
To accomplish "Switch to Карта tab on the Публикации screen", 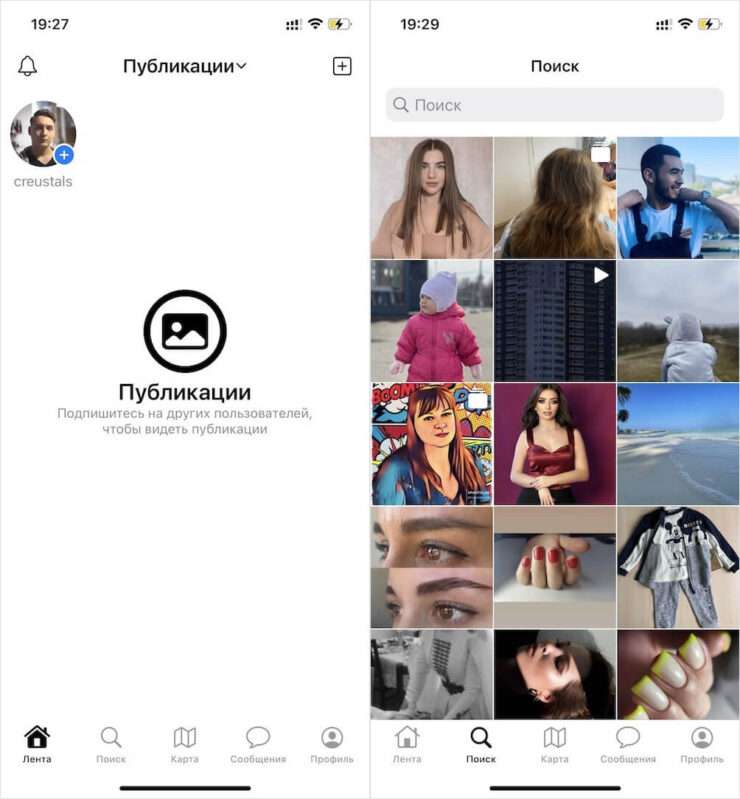I will pyautogui.click(x=185, y=745).
